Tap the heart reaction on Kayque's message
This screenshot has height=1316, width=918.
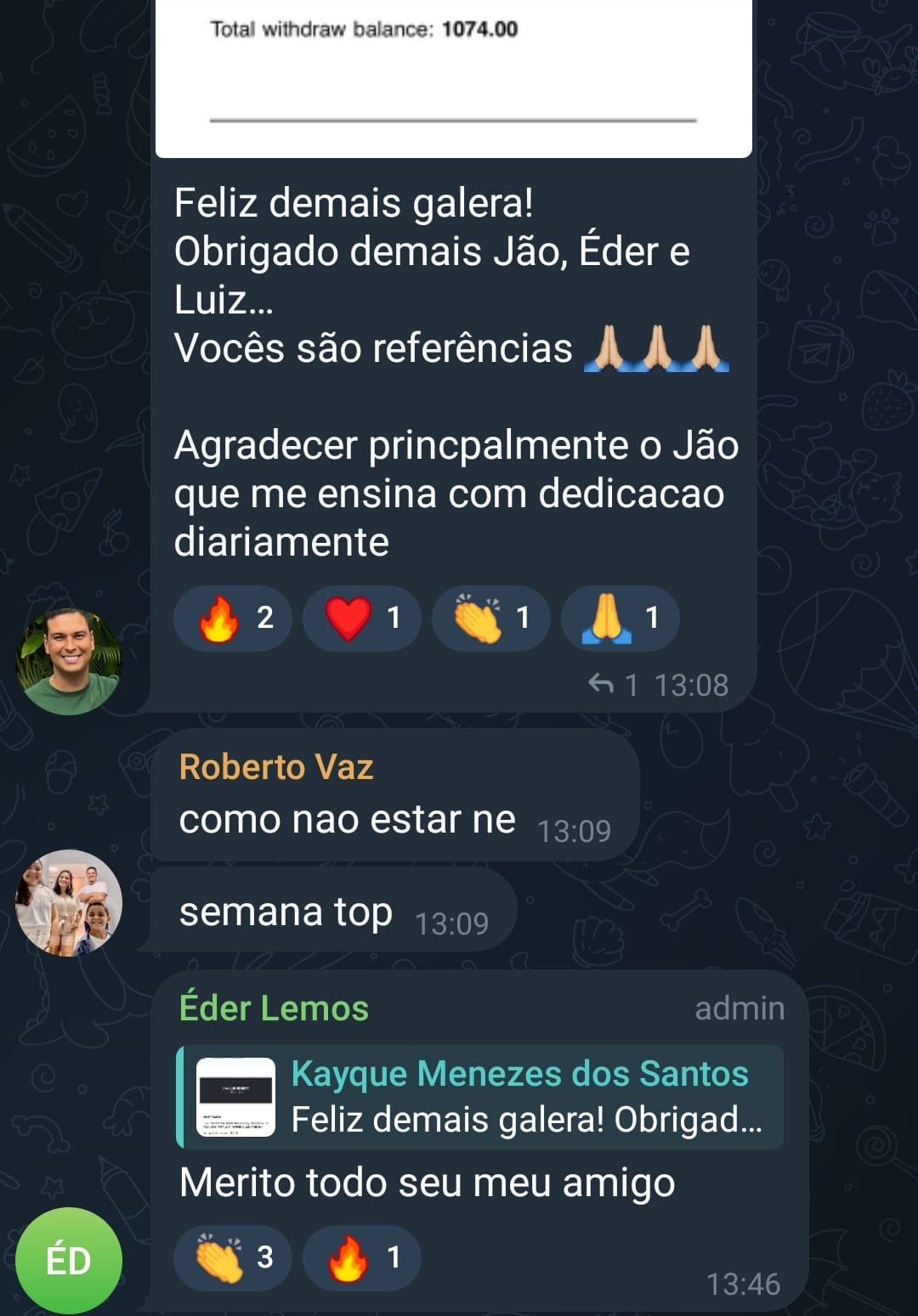coord(362,618)
